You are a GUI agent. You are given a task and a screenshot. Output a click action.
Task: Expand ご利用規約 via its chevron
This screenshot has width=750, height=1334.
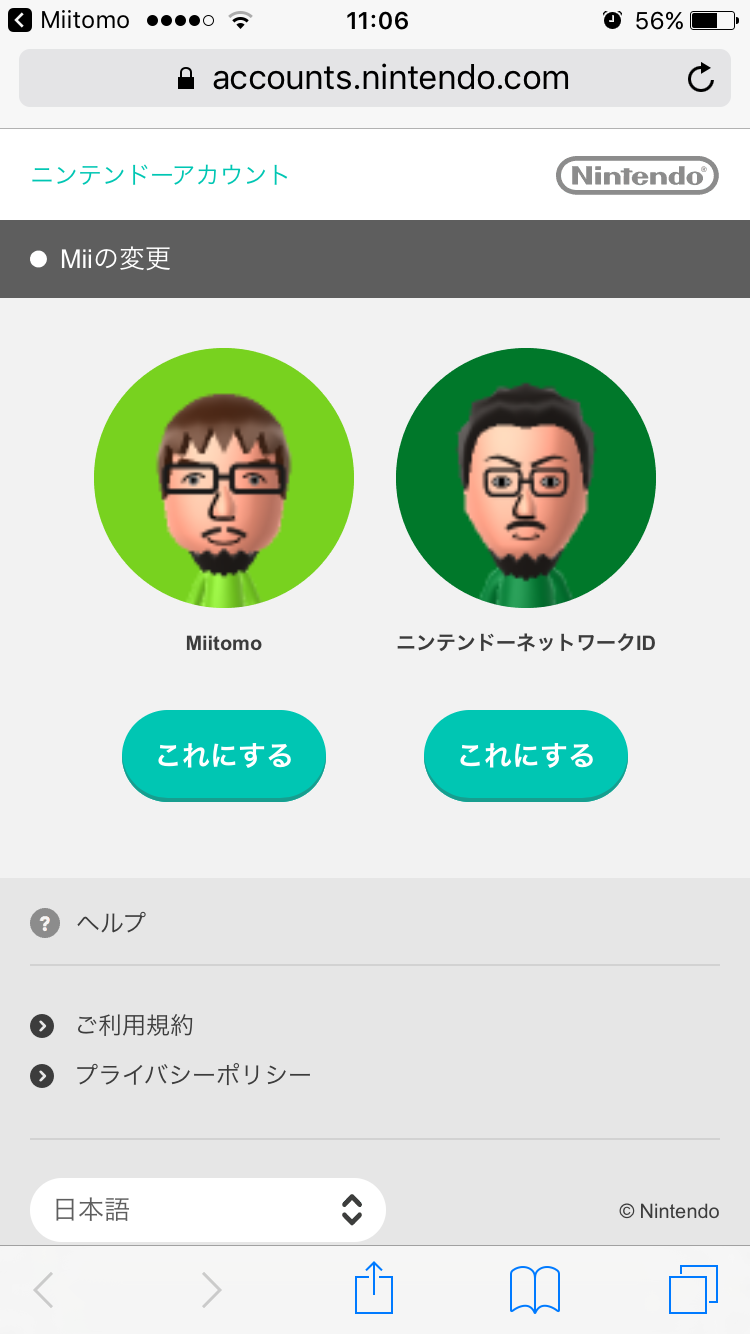point(41,1025)
